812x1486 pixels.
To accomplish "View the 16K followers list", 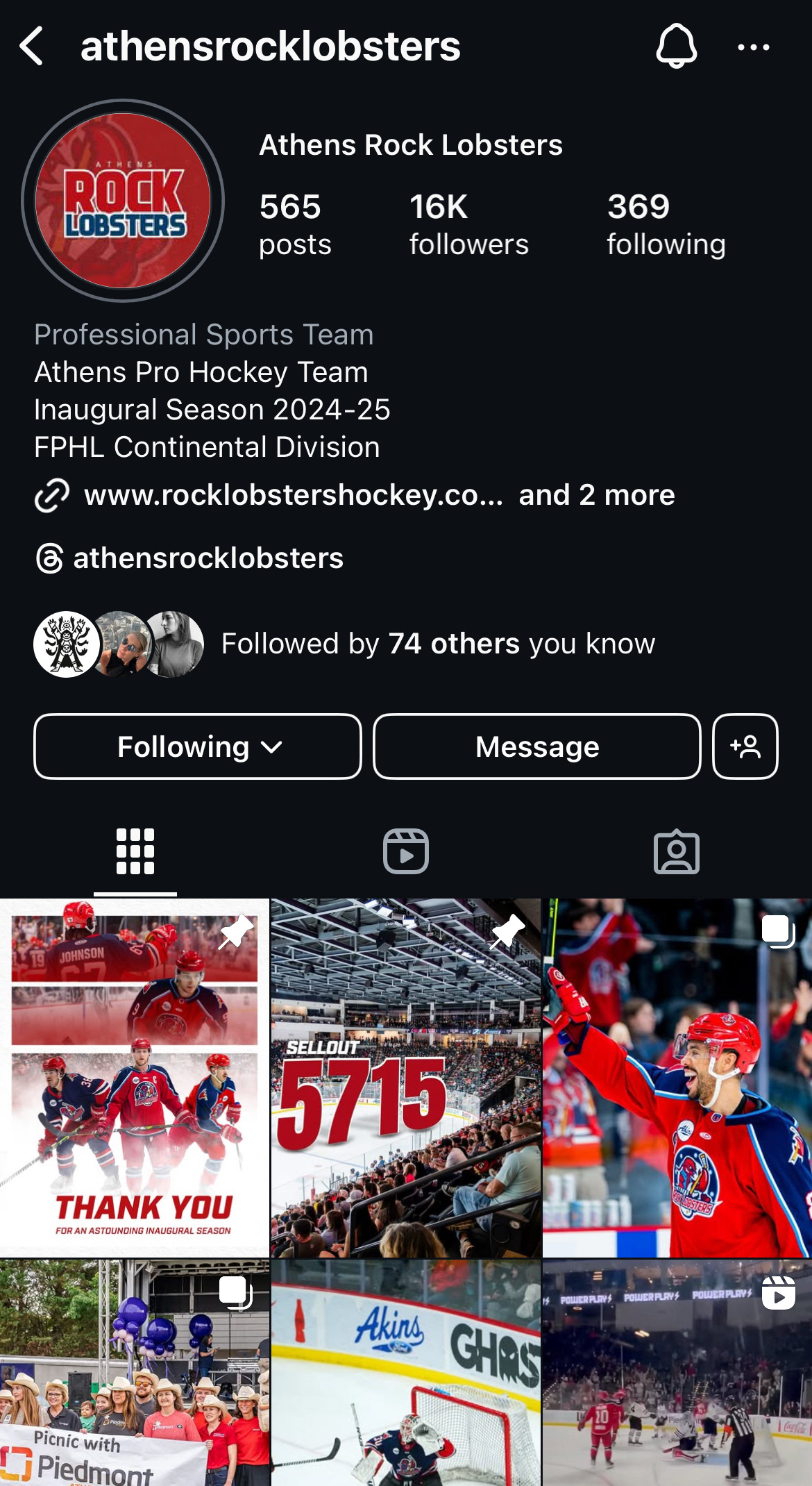I will 468,224.
